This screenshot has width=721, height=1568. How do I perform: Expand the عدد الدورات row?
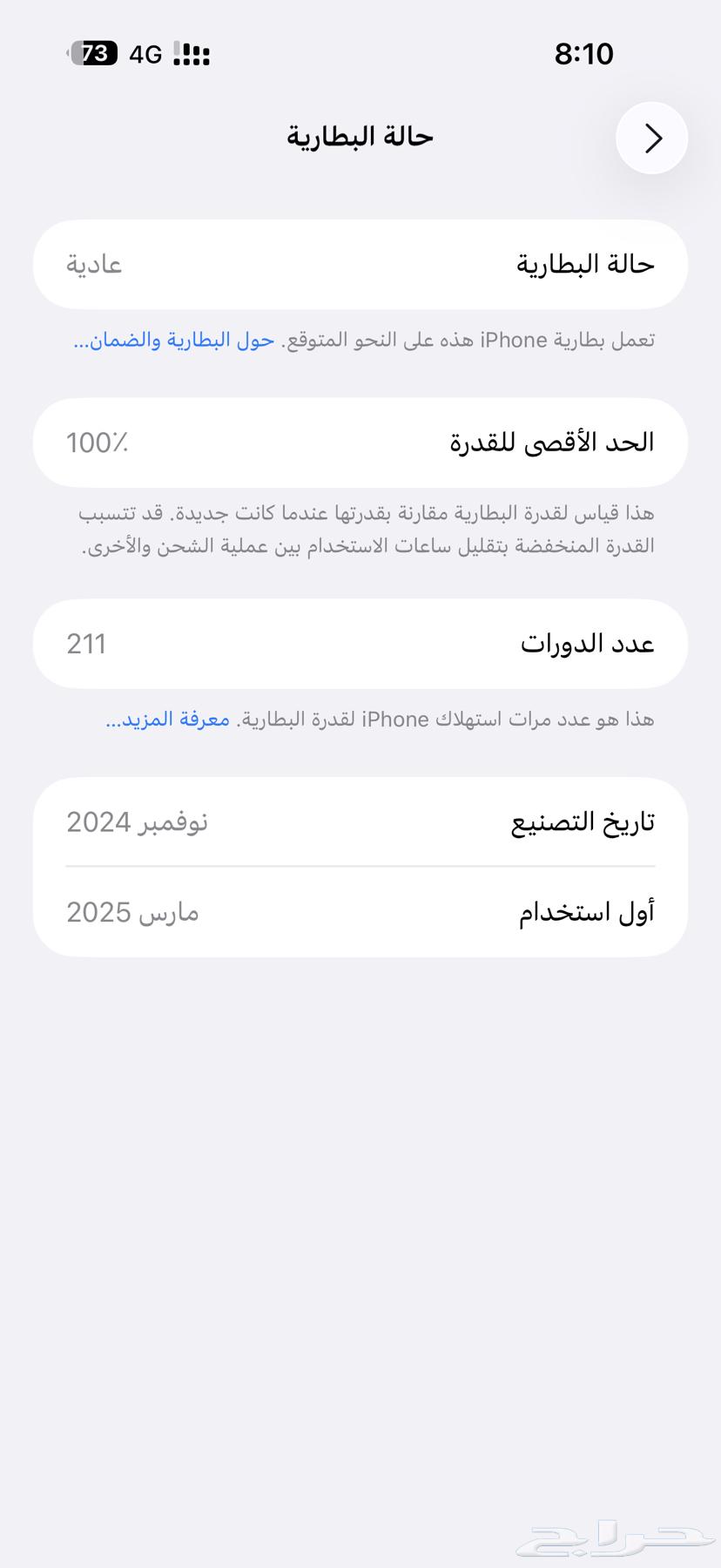click(360, 644)
